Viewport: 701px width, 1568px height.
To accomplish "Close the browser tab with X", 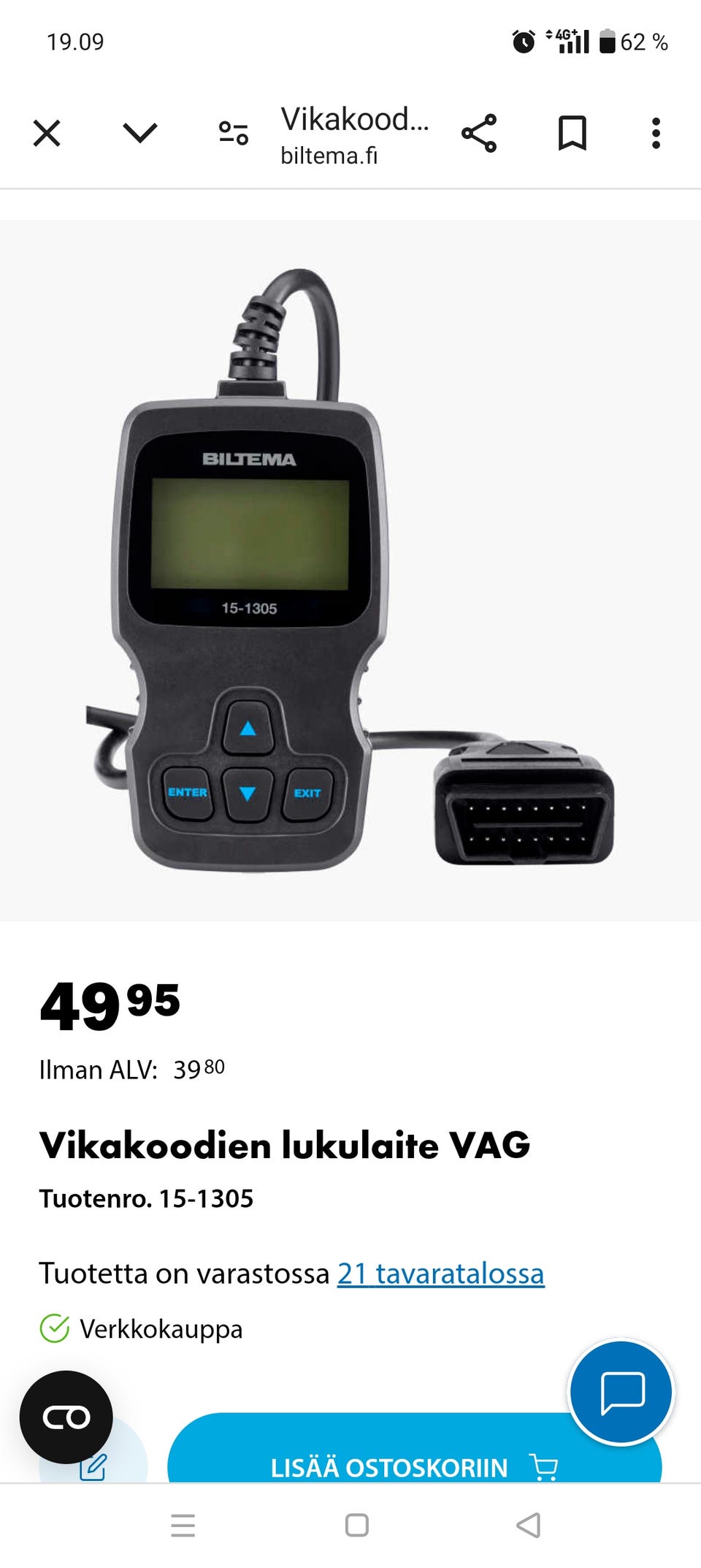I will click(x=47, y=134).
